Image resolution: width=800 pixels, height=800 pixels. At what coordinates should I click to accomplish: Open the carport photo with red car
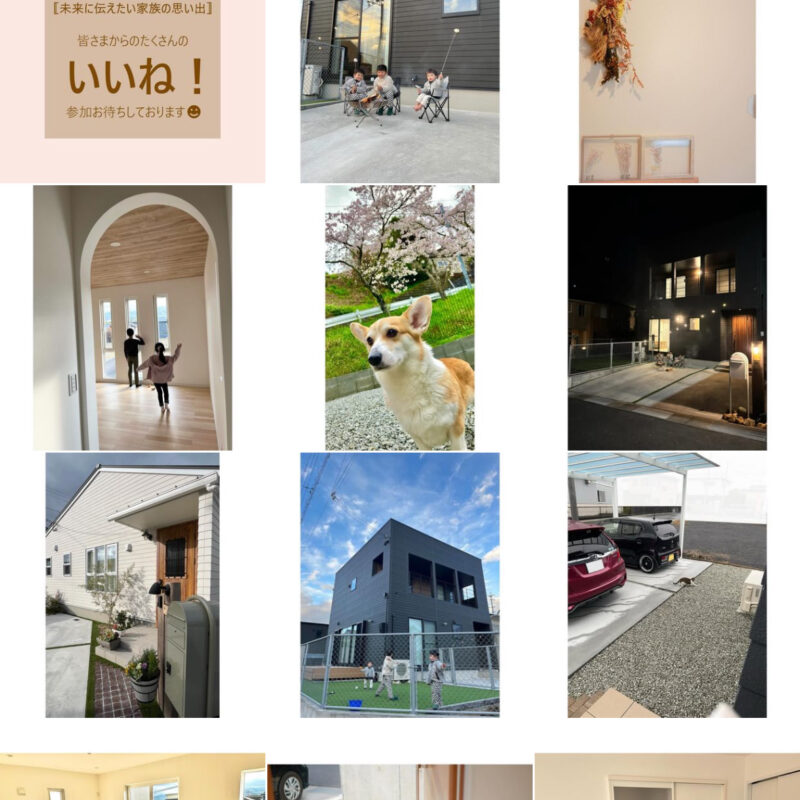pyautogui.click(x=667, y=585)
